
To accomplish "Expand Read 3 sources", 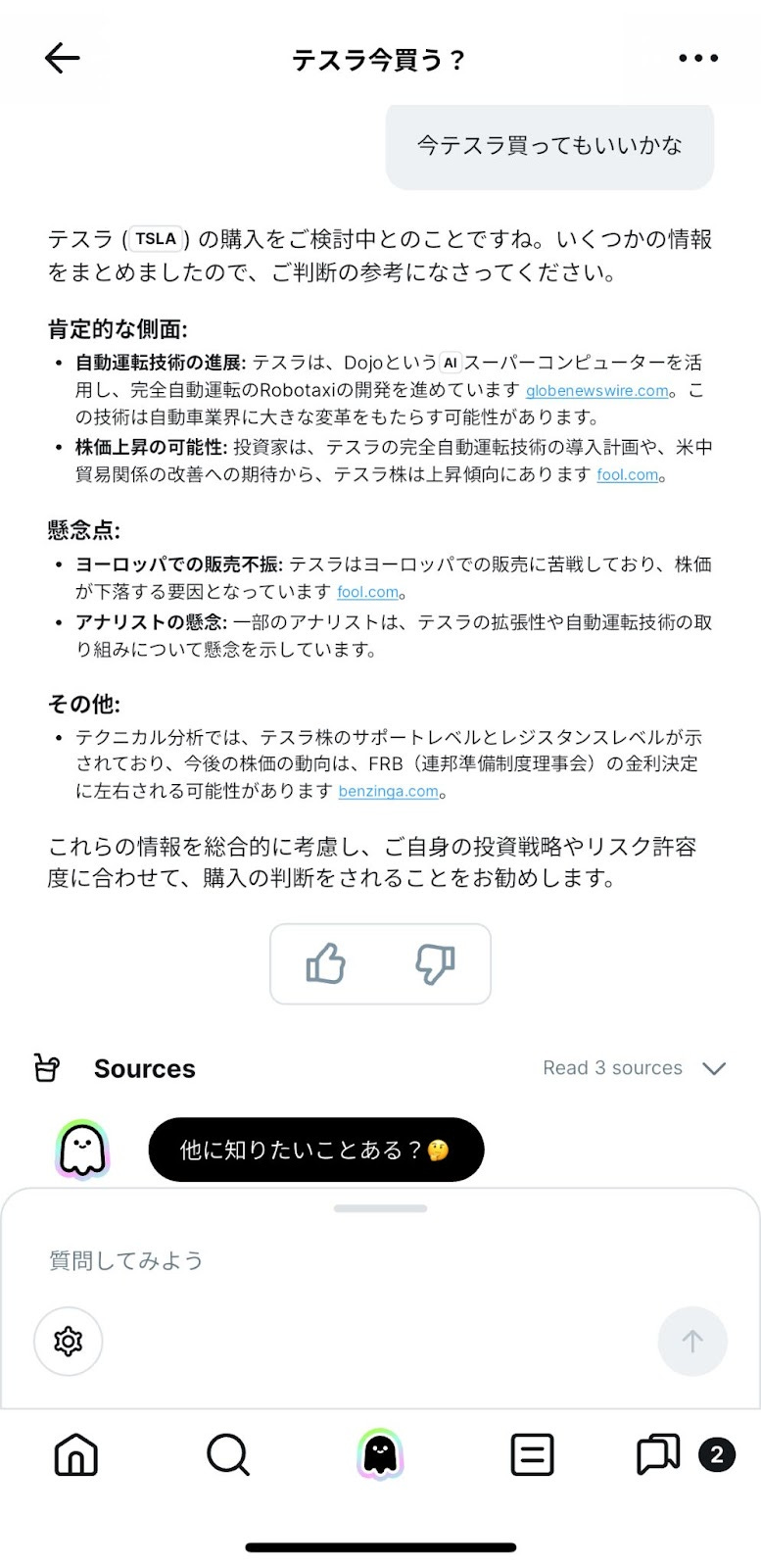I will [x=635, y=1068].
